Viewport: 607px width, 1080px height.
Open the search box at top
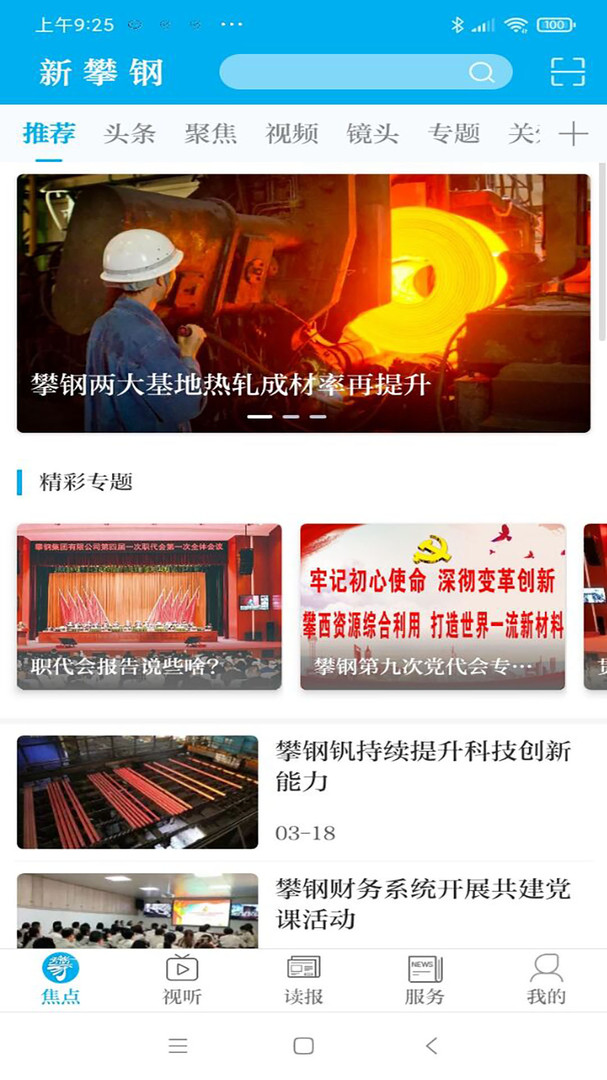coord(365,72)
